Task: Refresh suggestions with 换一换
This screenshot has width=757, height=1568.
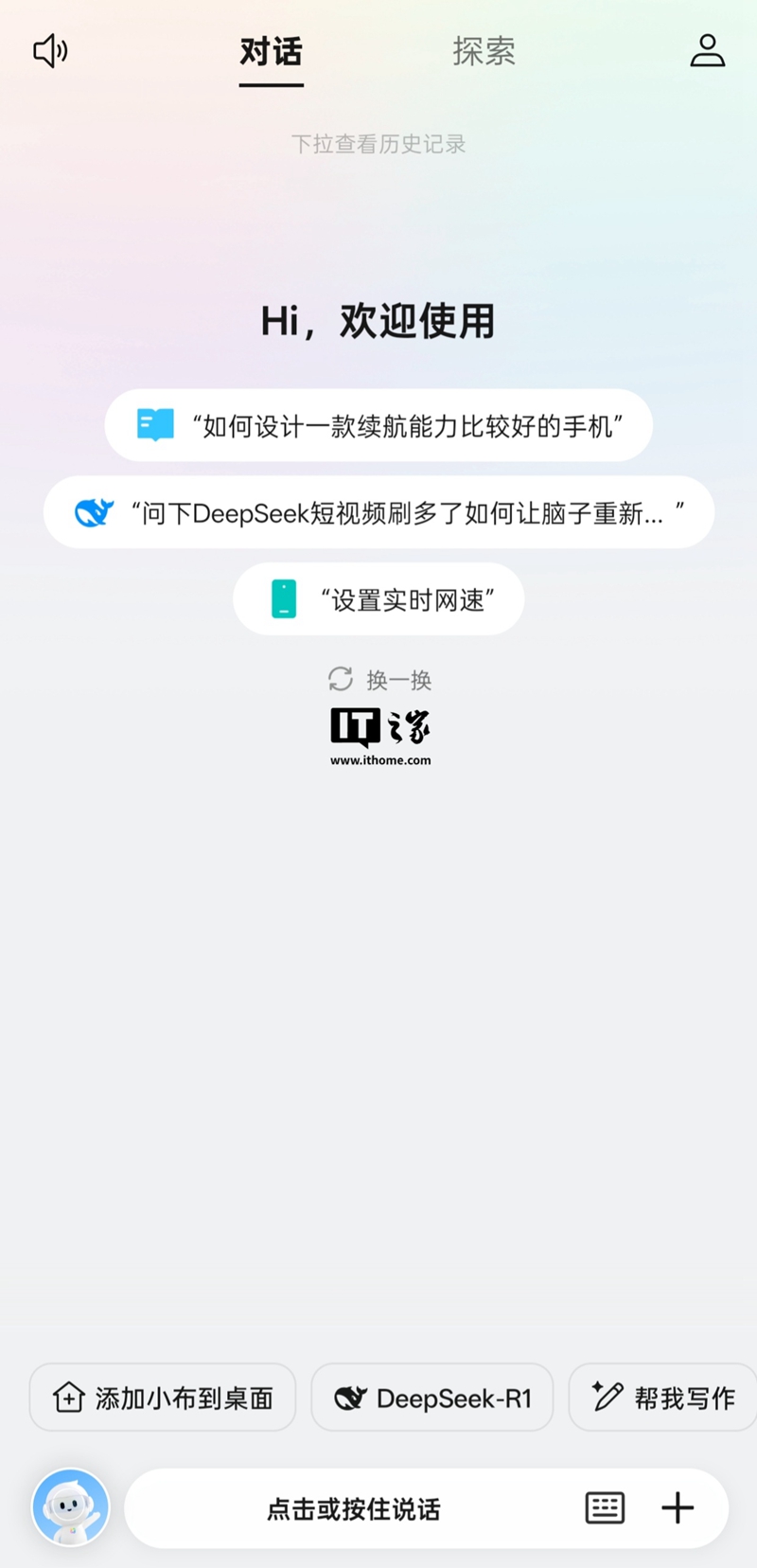Action: (x=380, y=680)
